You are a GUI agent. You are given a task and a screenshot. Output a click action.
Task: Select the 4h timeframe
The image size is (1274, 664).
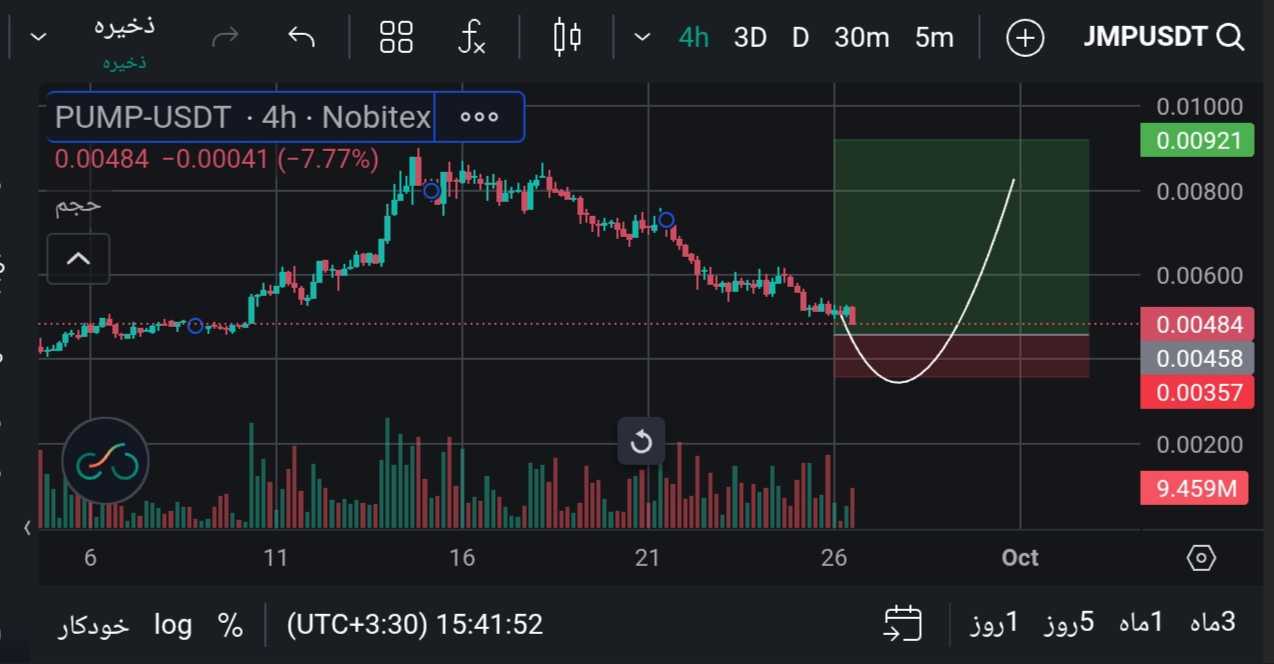(693, 38)
